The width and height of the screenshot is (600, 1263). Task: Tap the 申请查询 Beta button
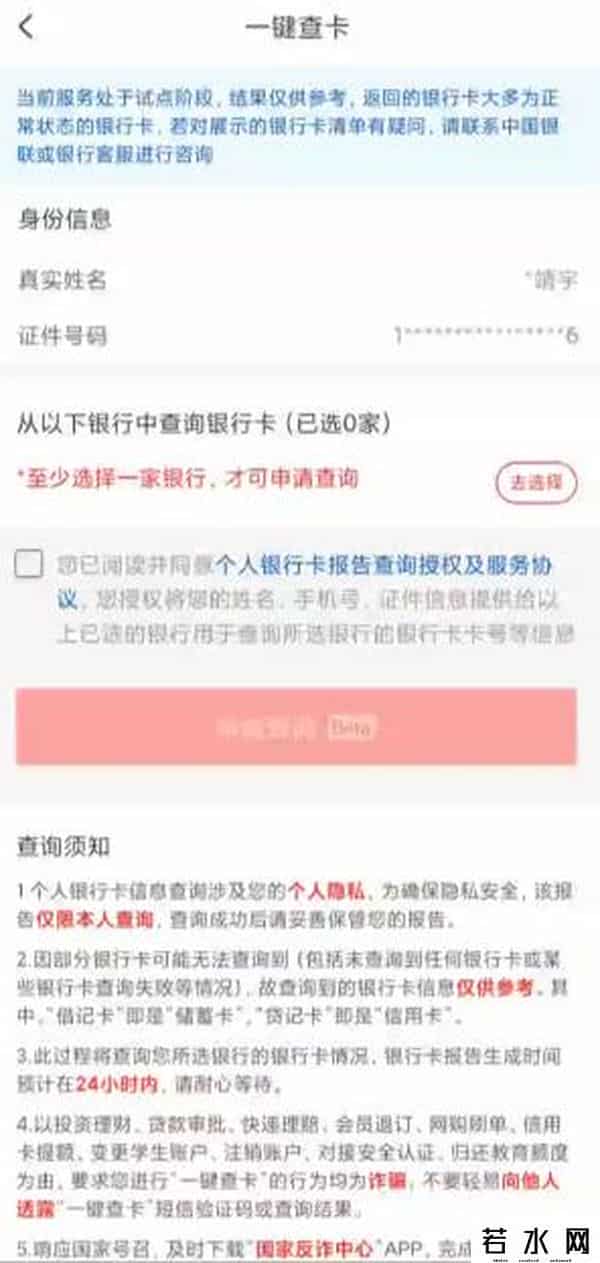(296, 727)
